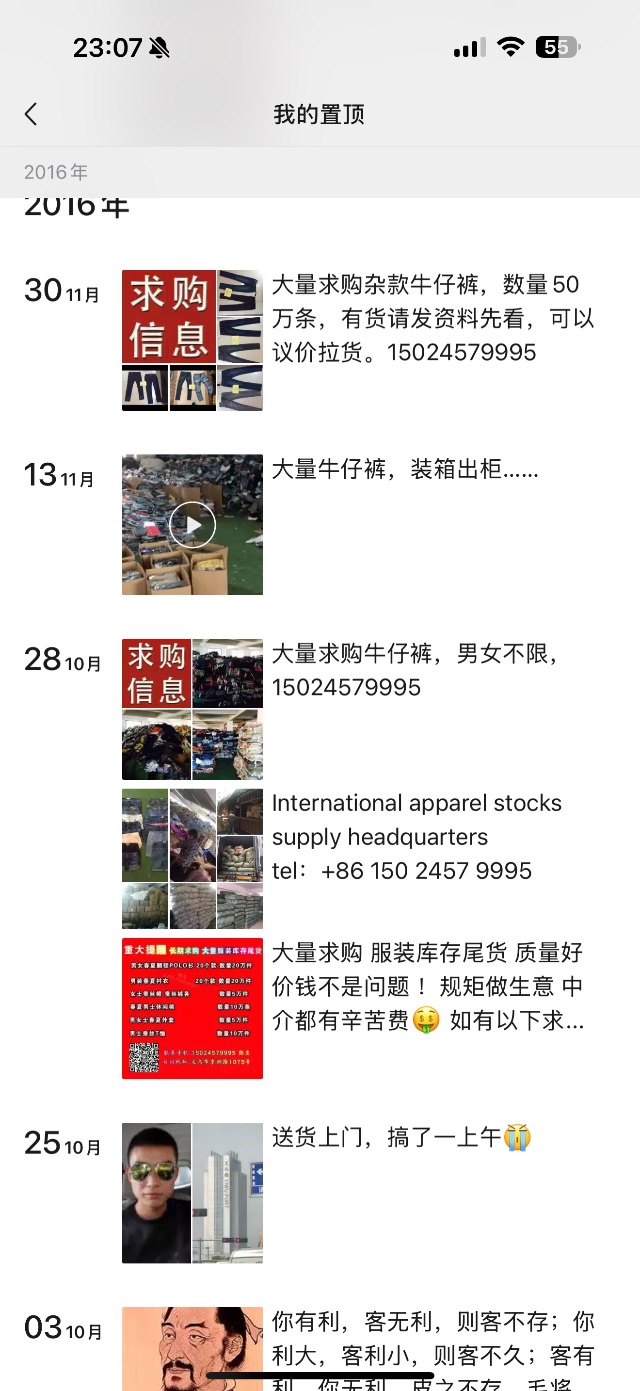Open the 30 Nov post about 杂款牛仔裤
Screen dimensions: 640x1391
click(x=432, y=318)
